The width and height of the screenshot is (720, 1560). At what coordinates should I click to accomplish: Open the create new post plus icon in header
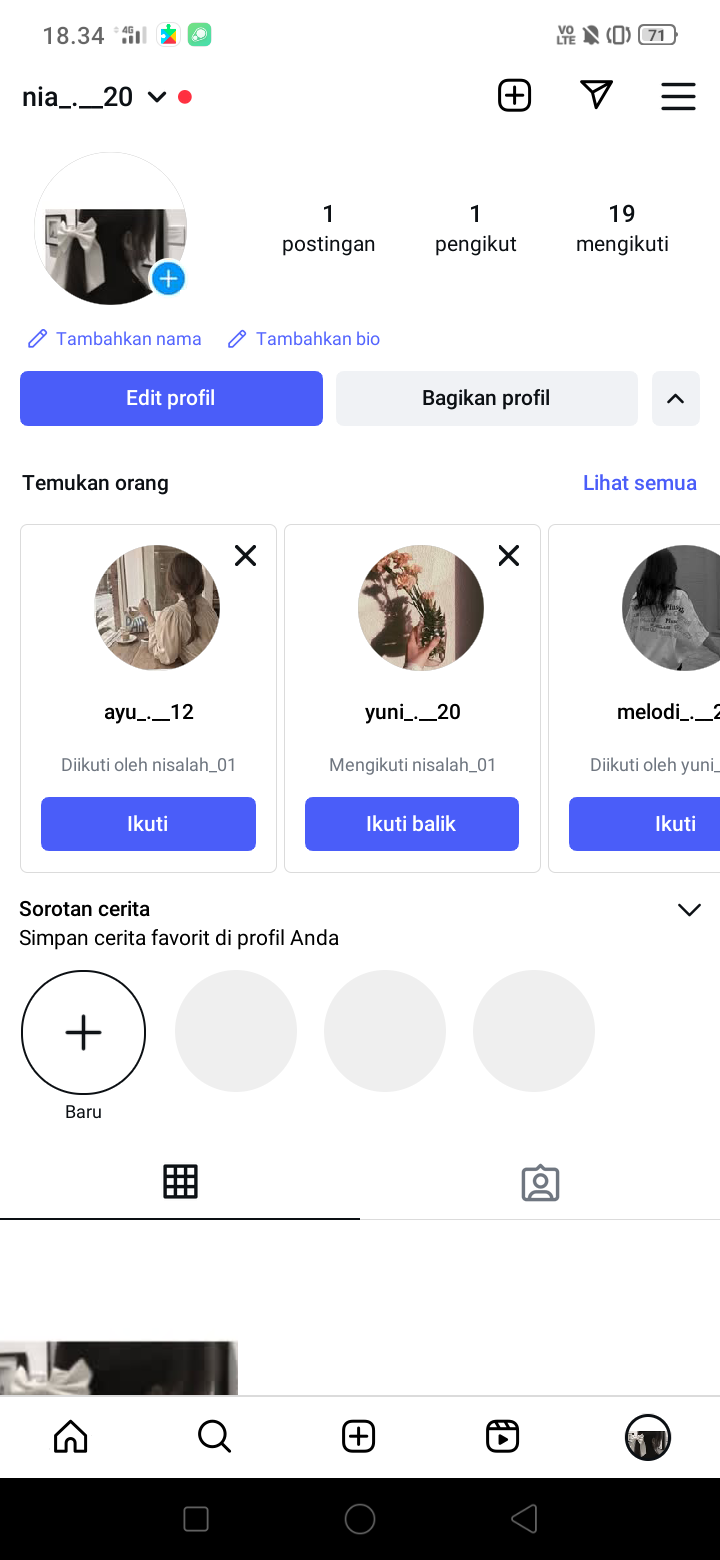(514, 96)
